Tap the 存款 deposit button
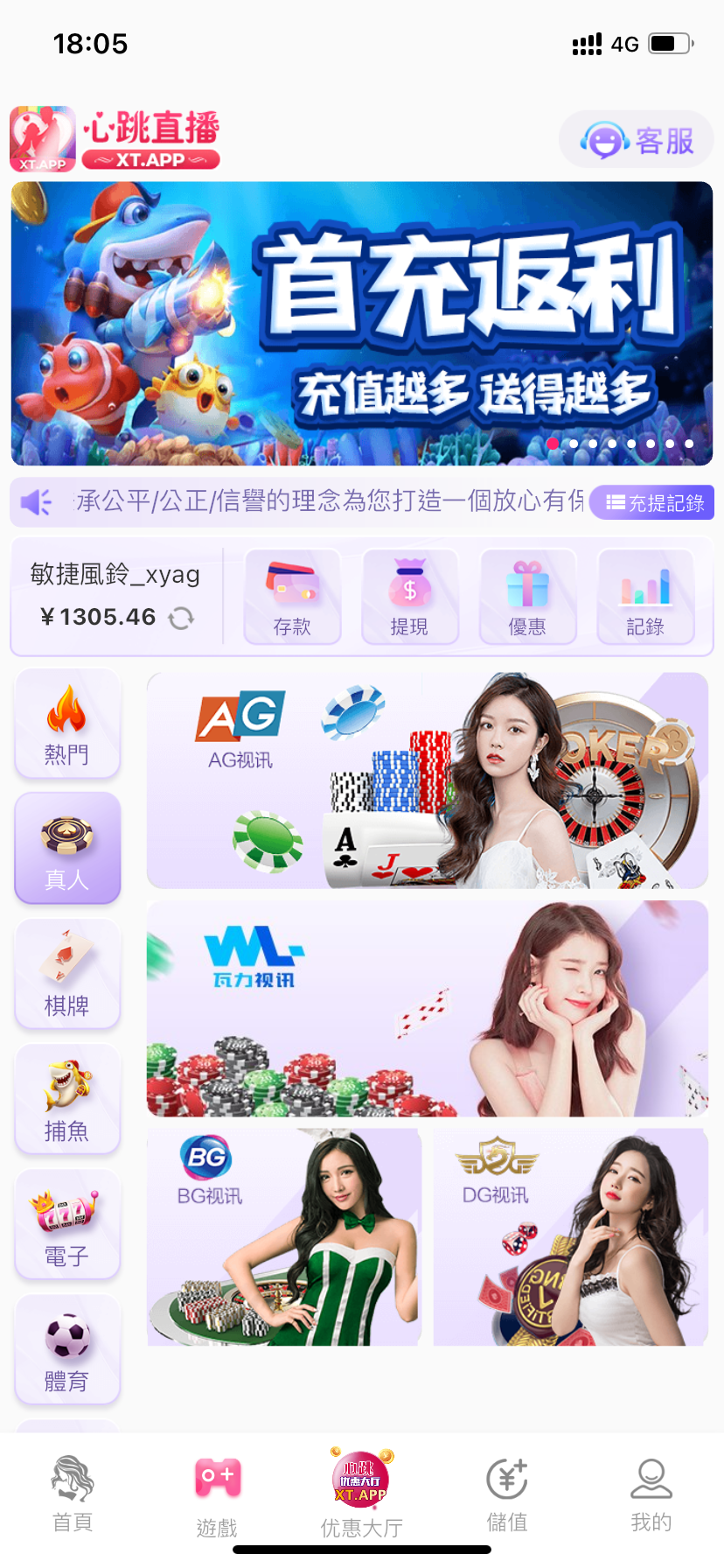Viewport: 724px width, 1568px height. pyautogui.click(x=292, y=597)
